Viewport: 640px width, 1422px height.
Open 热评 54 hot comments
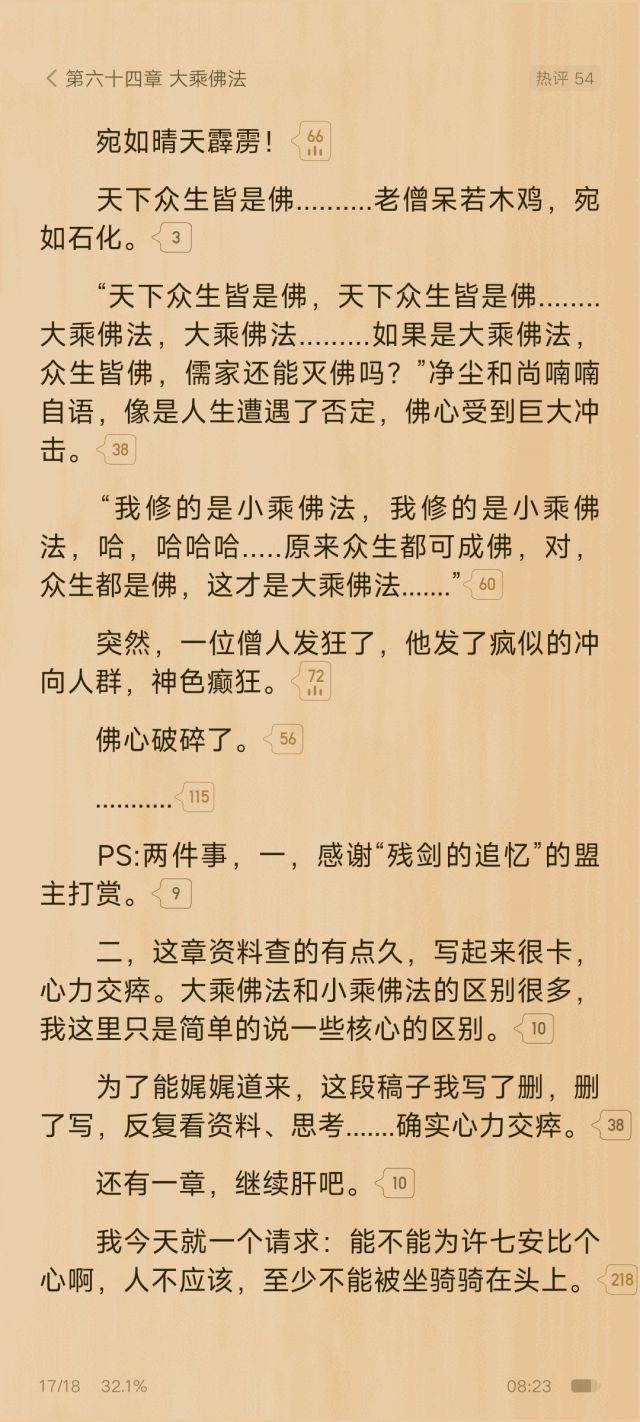pos(564,79)
